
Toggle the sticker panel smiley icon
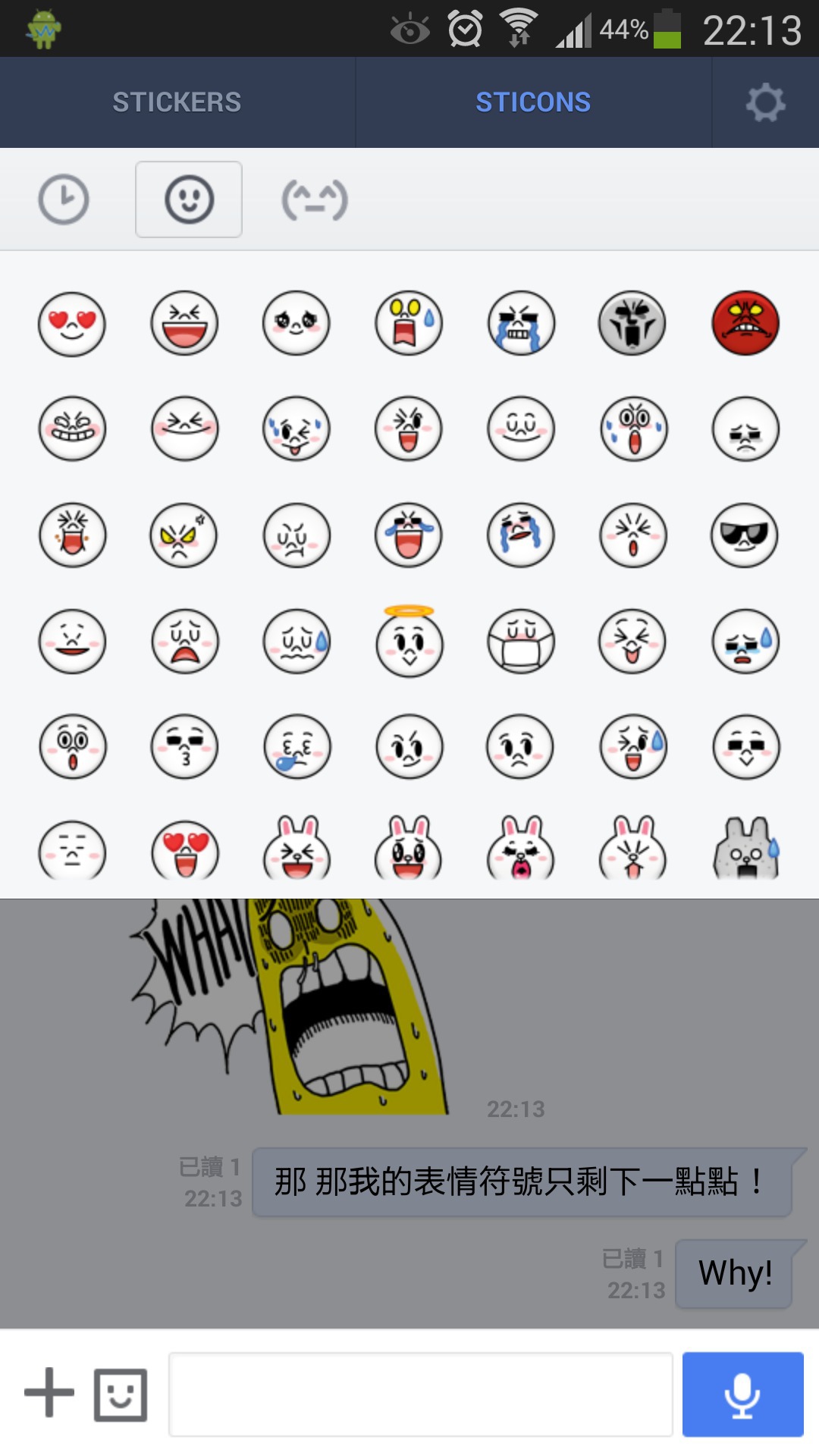(121, 1394)
